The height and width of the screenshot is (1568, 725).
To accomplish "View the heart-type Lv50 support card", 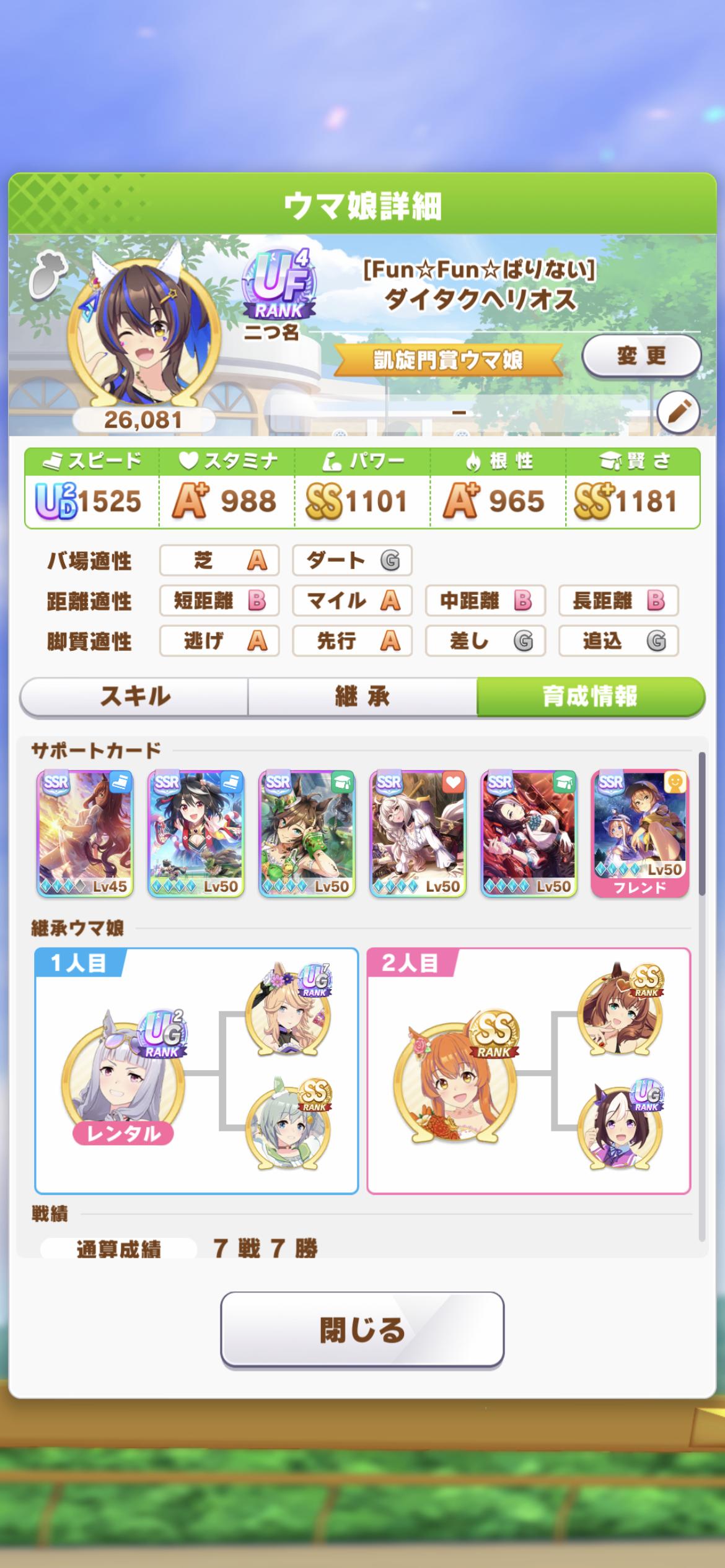I will click(x=418, y=833).
